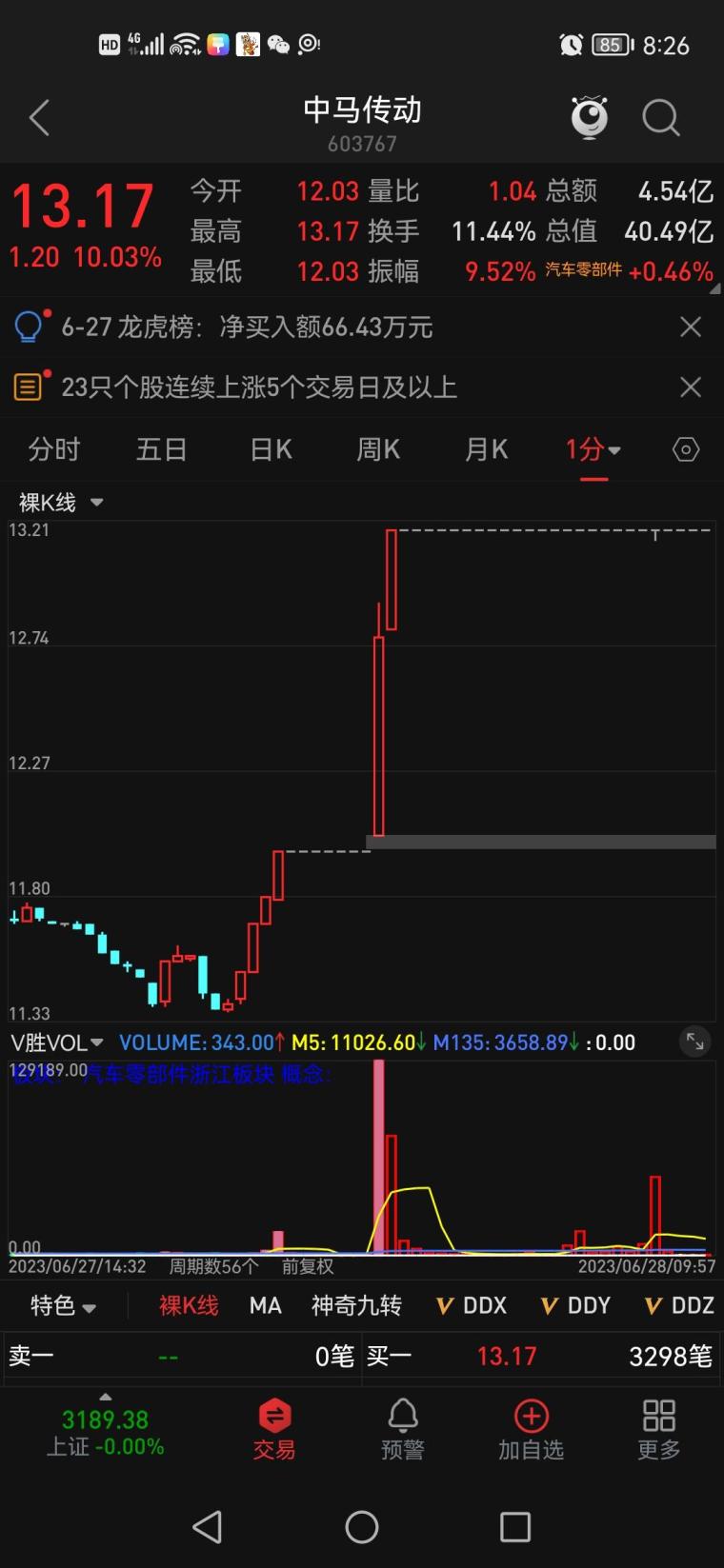Select the 日K chart tab
Viewport: 724px width, 1568px height.
[x=271, y=449]
